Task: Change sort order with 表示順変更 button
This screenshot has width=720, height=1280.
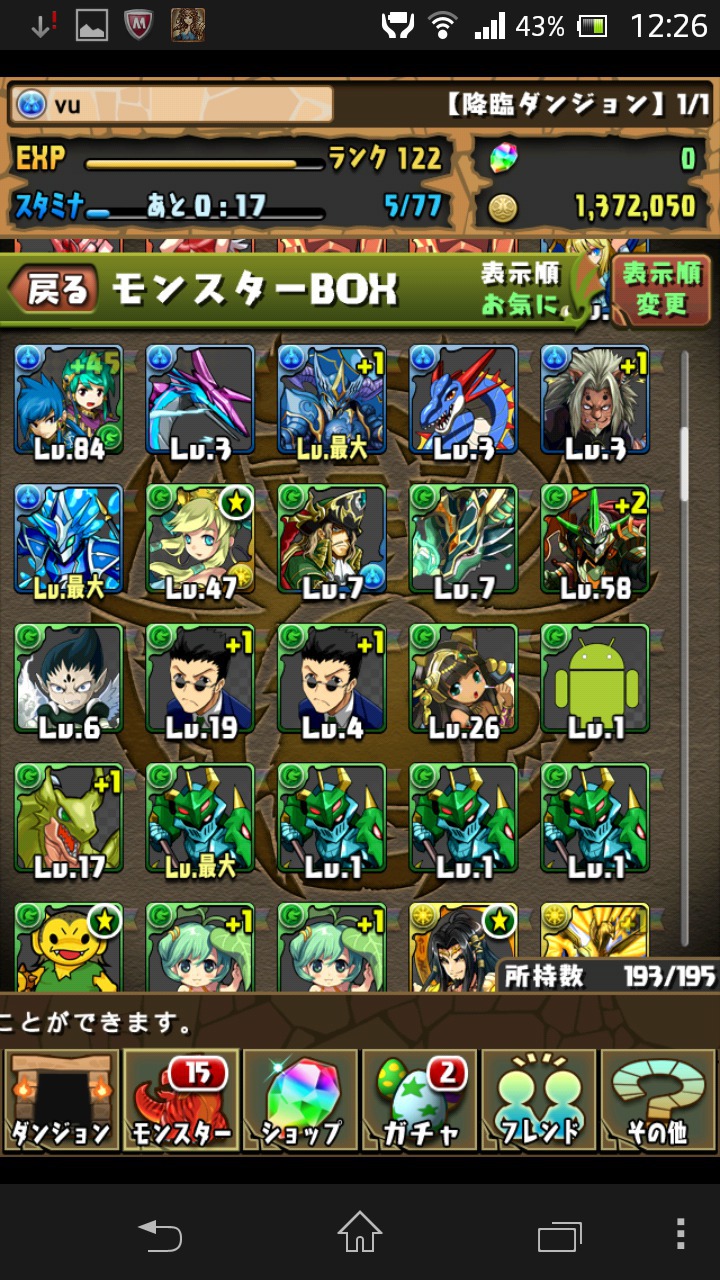Action: [661, 290]
